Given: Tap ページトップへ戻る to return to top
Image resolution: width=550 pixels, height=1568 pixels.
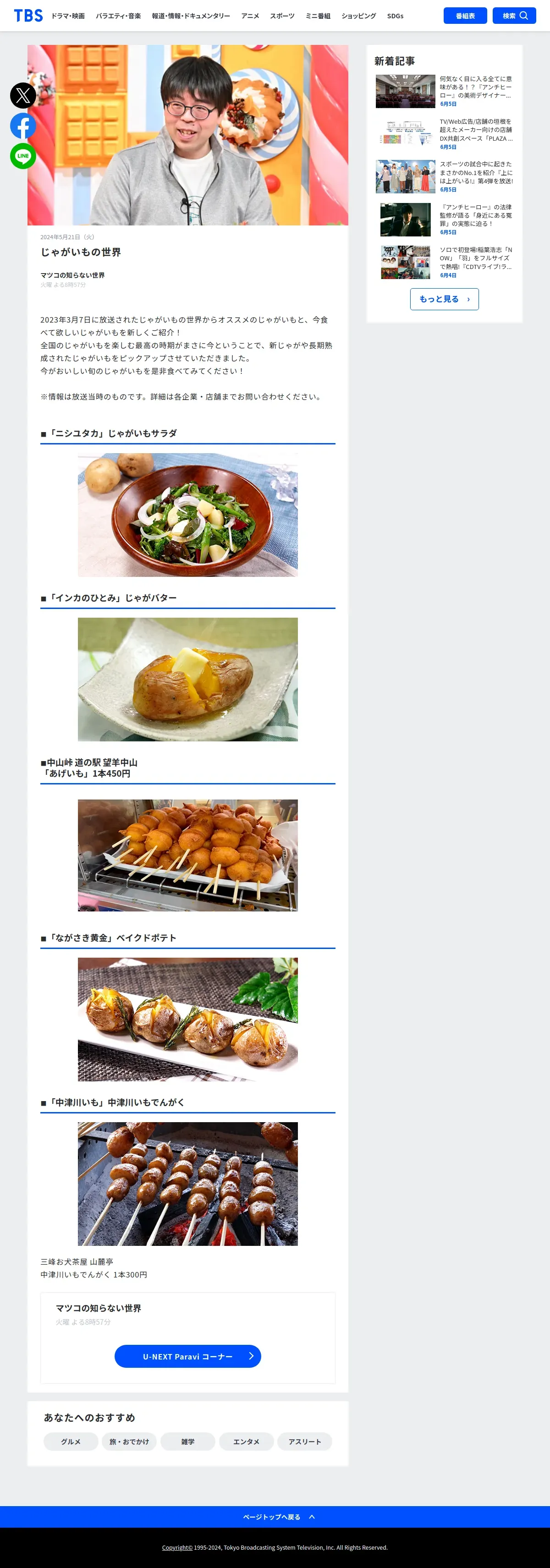Looking at the screenshot, I should [275, 1517].
